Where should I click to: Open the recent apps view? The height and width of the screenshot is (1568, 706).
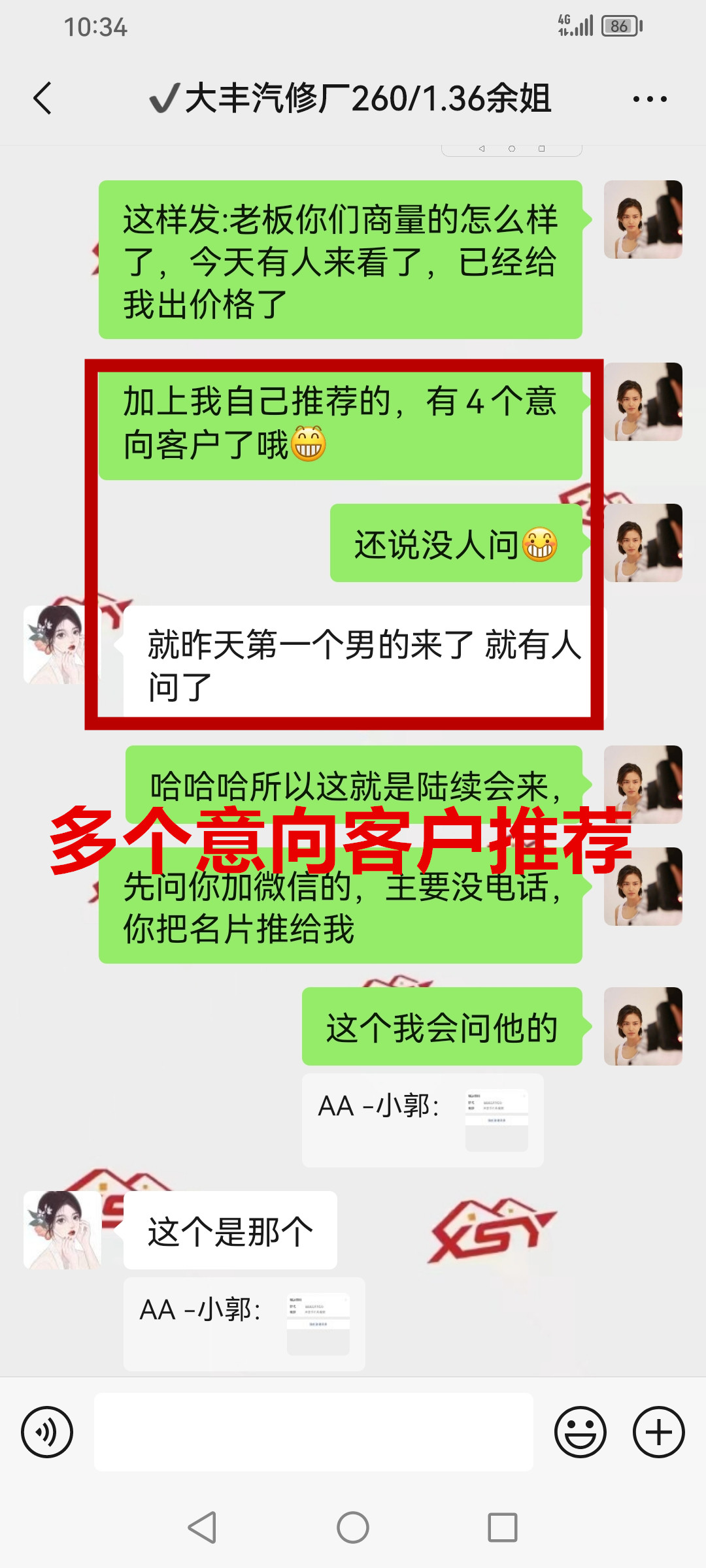point(502,1527)
